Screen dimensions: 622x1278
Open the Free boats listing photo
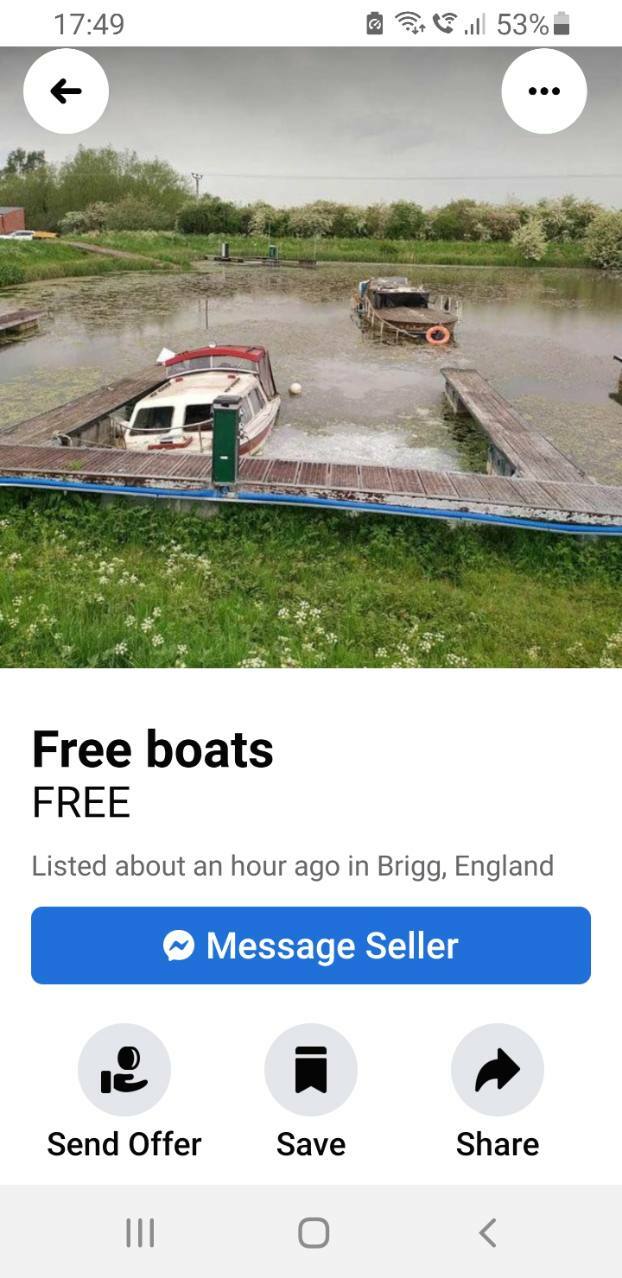311,357
